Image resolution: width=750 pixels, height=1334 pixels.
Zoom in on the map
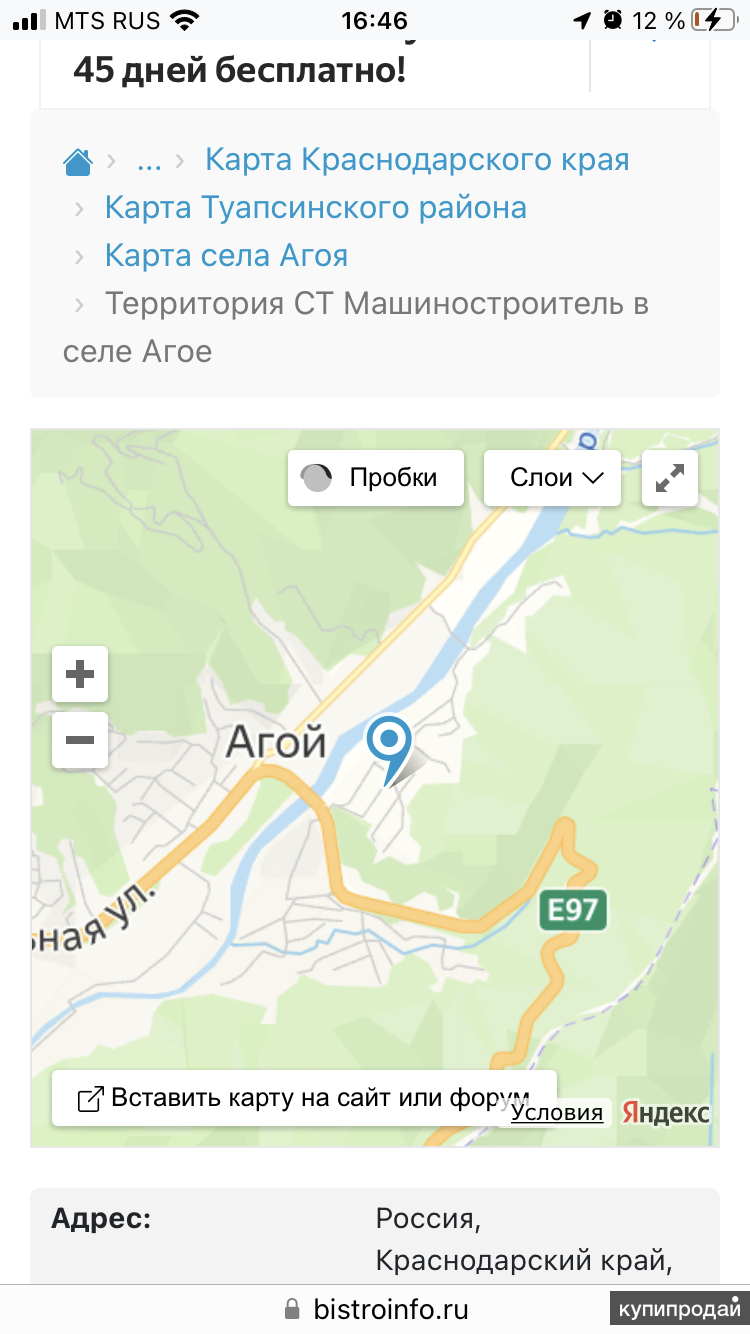[80, 675]
